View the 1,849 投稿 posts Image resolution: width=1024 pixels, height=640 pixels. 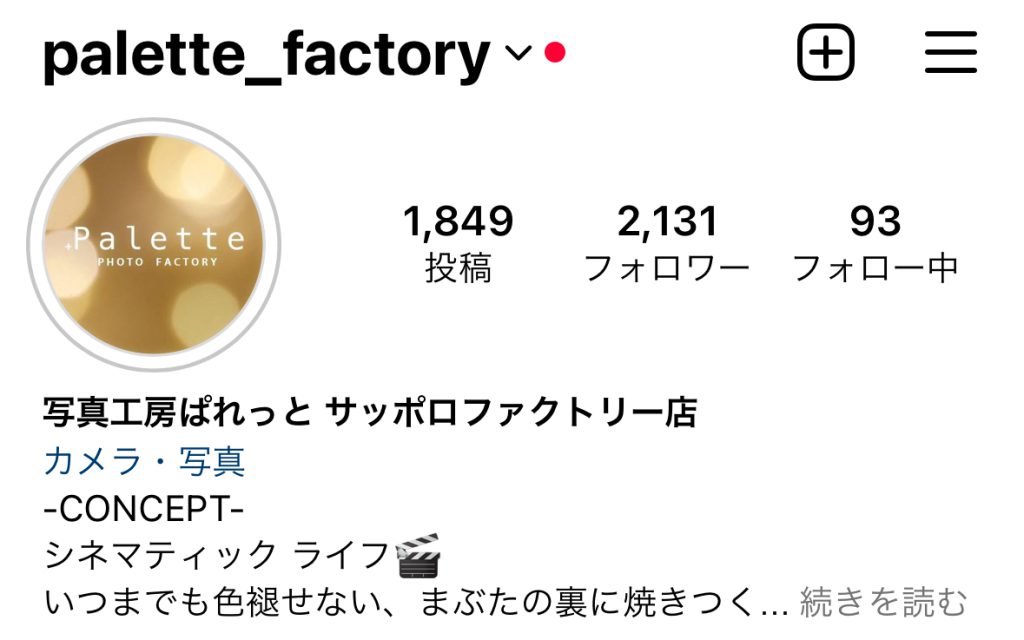pyautogui.click(x=458, y=243)
